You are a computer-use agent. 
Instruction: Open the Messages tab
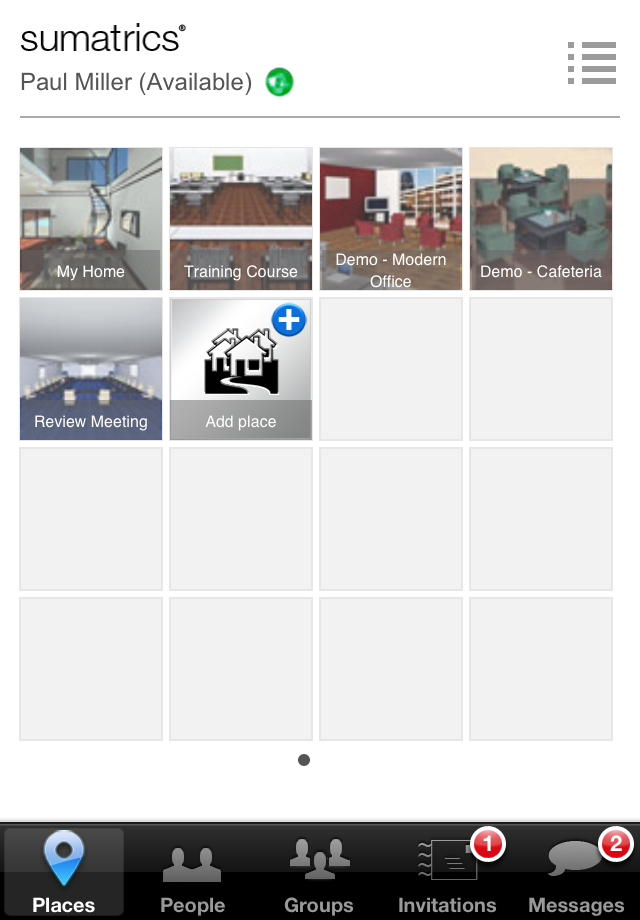[x=576, y=872]
